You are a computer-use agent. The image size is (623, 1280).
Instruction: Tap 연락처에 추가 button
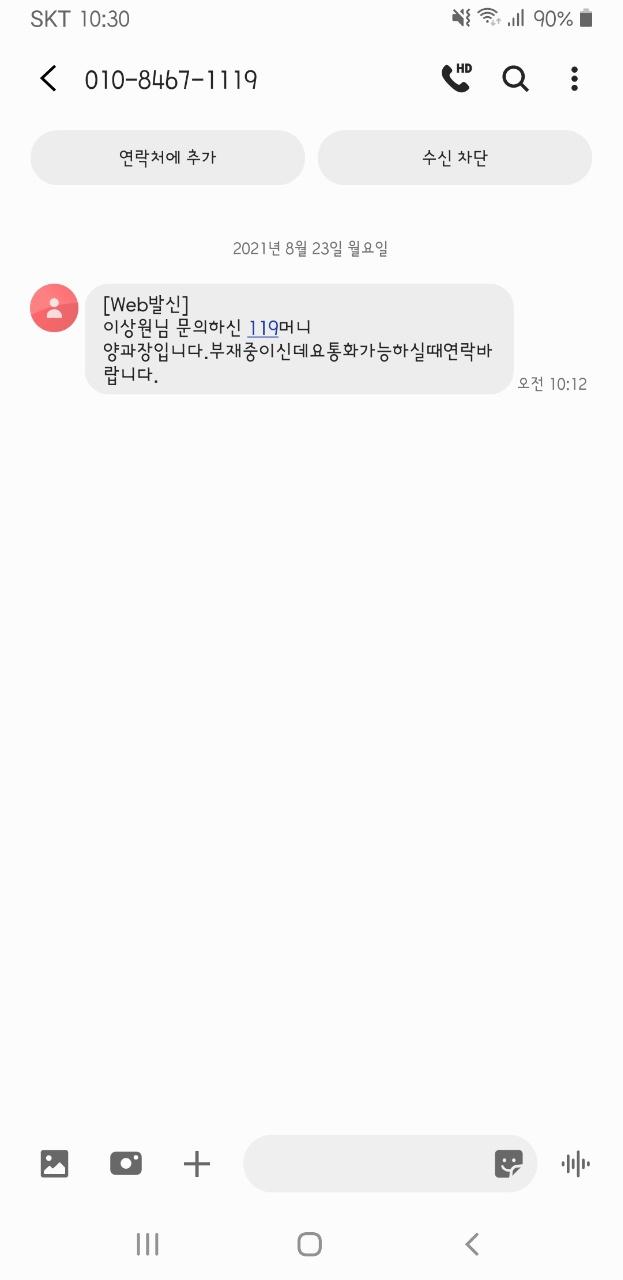click(x=167, y=158)
